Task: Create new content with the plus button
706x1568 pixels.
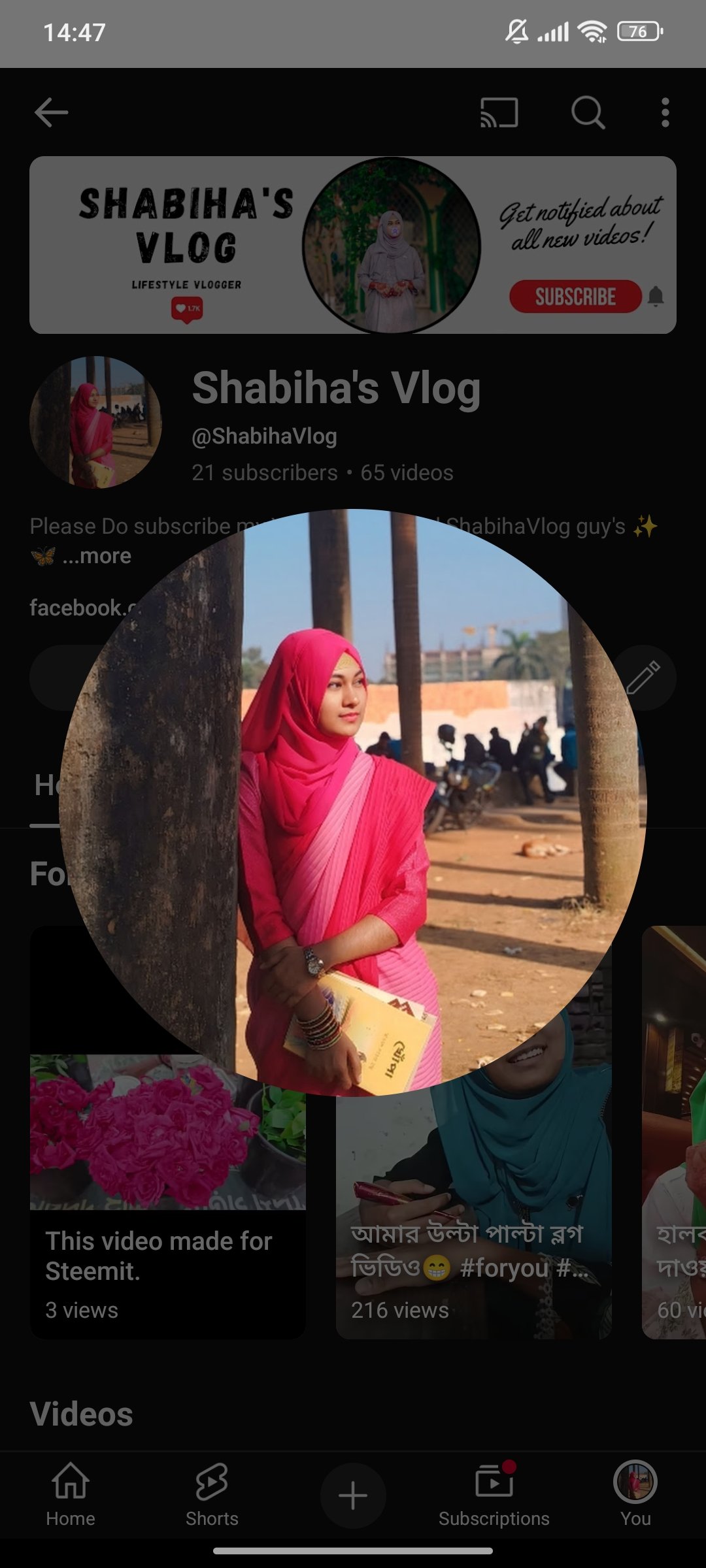Action: click(353, 1495)
